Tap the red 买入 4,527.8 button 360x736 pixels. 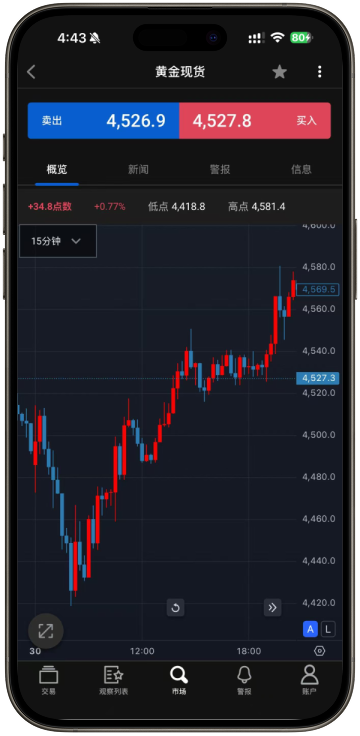click(x=255, y=121)
